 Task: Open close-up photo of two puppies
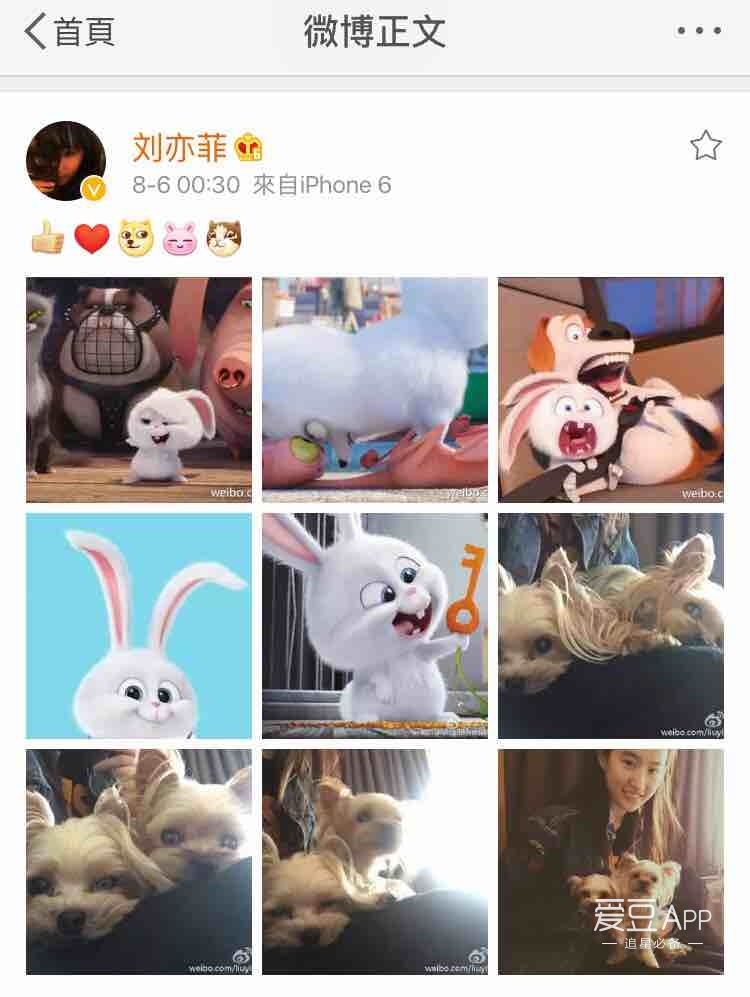point(139,861)
